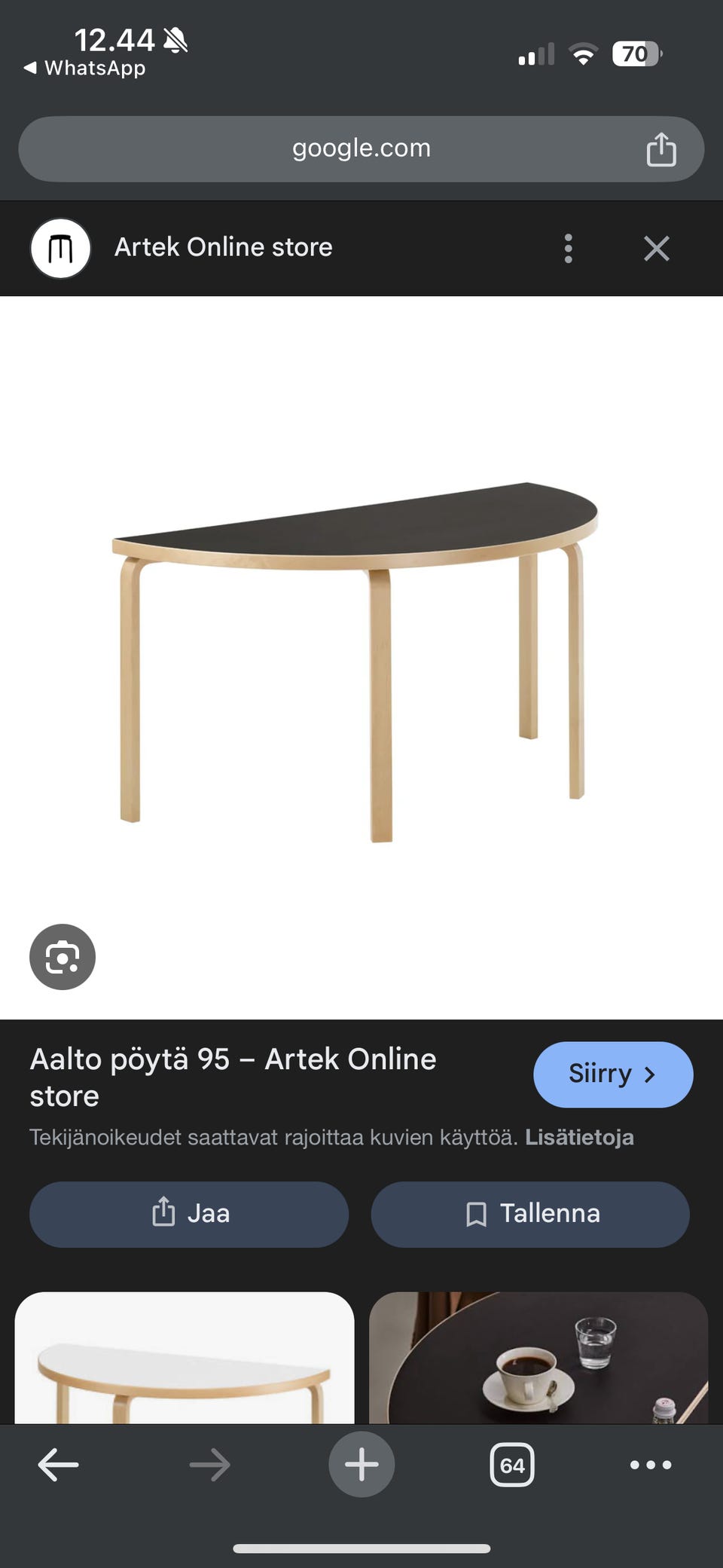This screenshot has width=723, height=1568.
Task: Open the browser's more options menu
Action: coord(651,1465)
